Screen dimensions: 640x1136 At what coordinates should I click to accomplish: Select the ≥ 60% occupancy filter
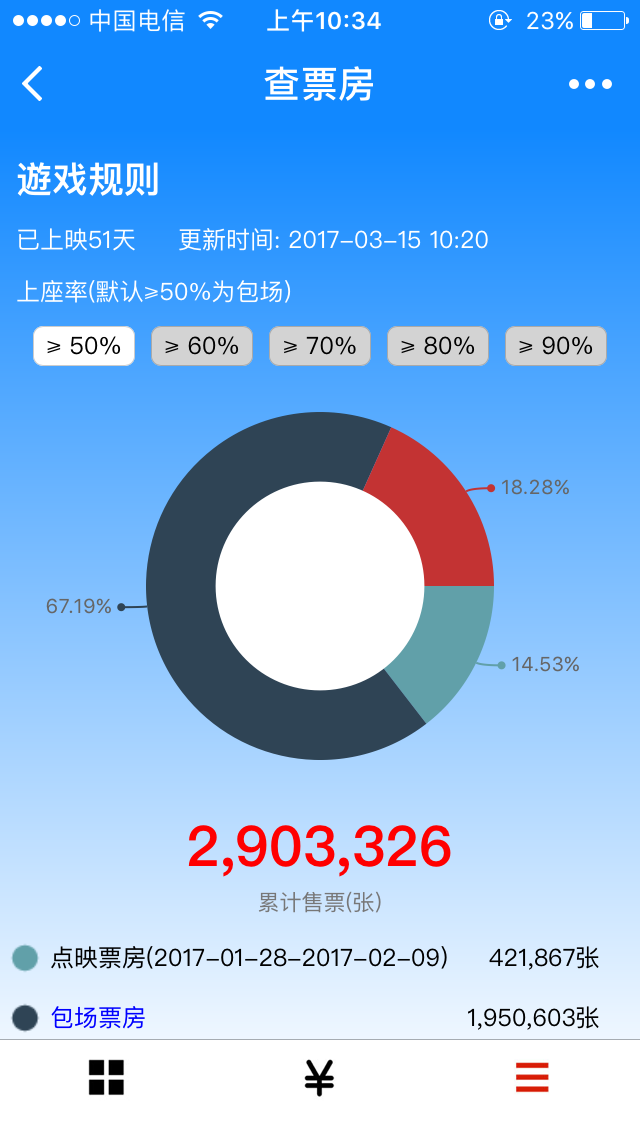click(x=202, y=346)
